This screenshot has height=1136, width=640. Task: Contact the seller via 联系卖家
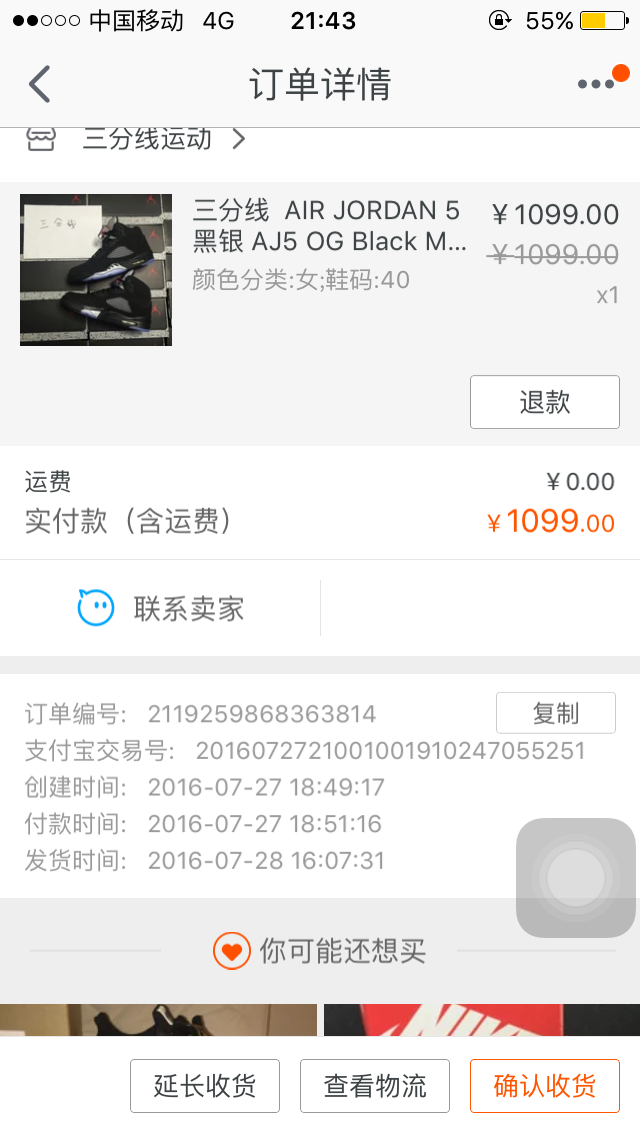coord(161,608)
